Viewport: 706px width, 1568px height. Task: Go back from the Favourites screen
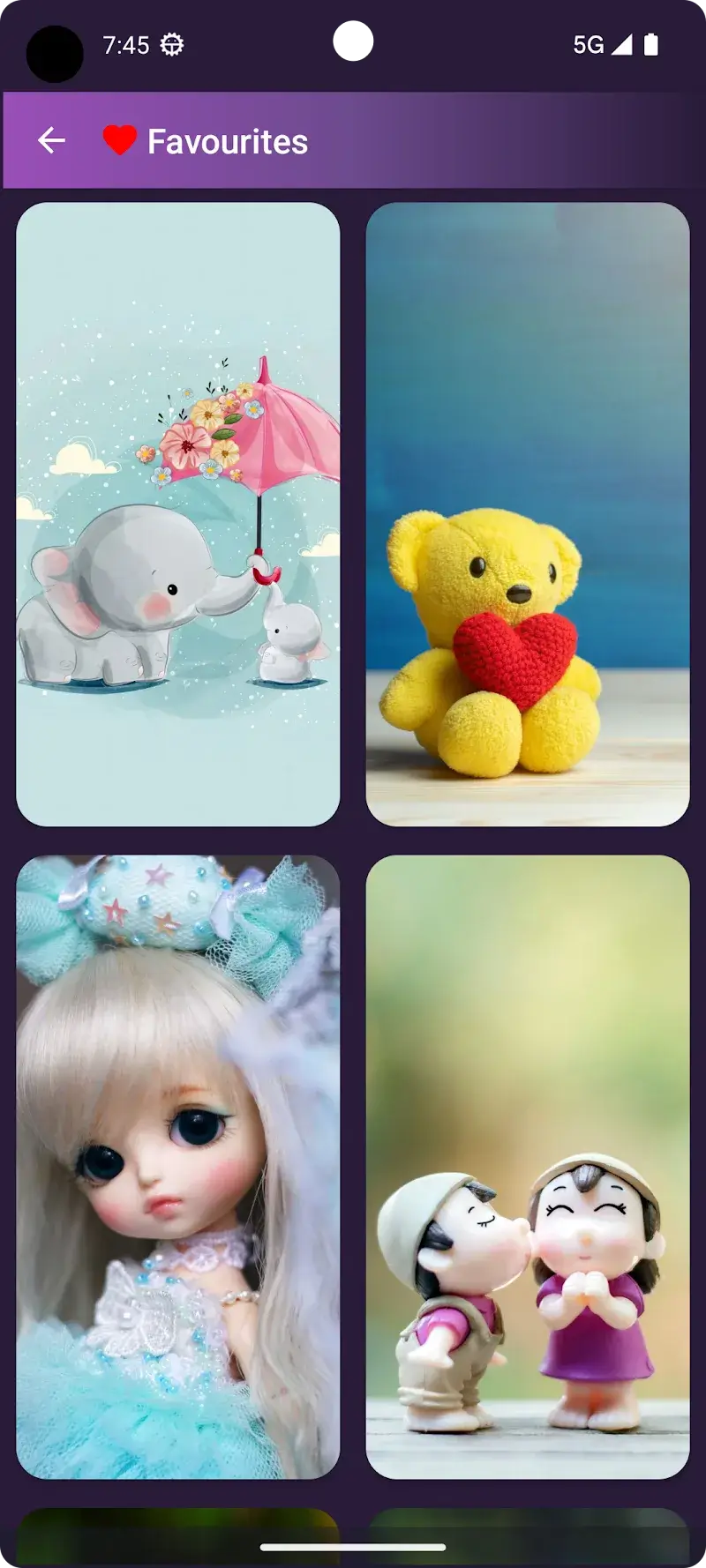point(51,140)
